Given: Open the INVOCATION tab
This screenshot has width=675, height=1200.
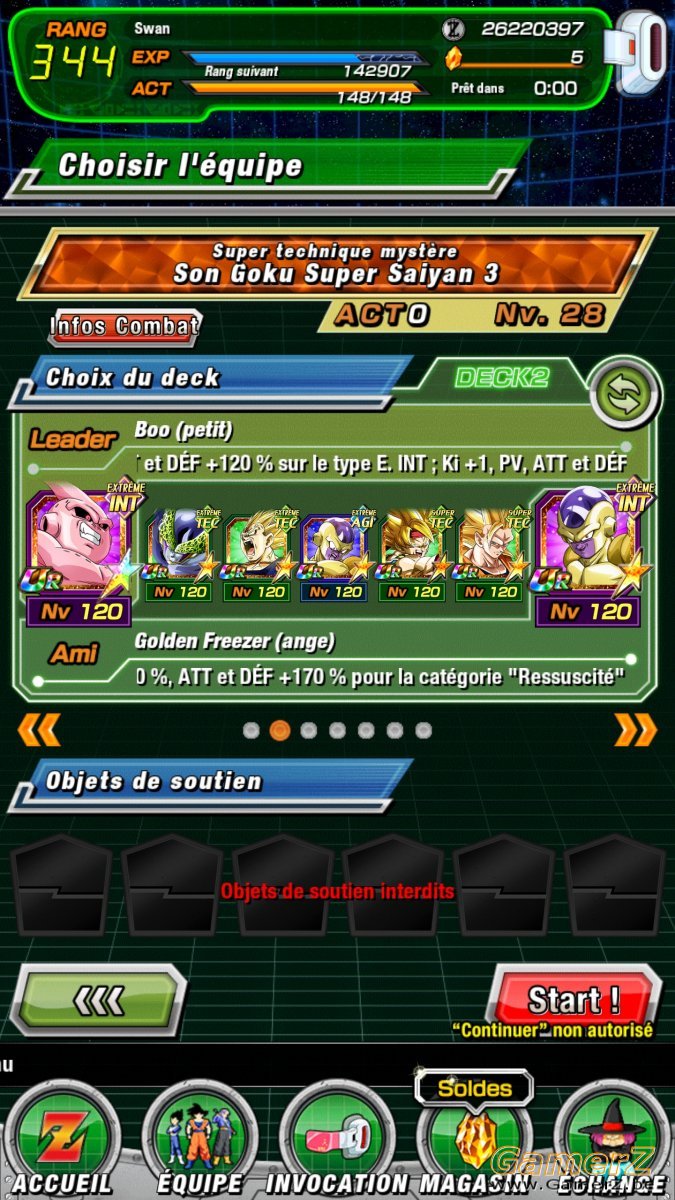Looking at the screenshot, I should pyautogui.click(x=337, y=1140).
